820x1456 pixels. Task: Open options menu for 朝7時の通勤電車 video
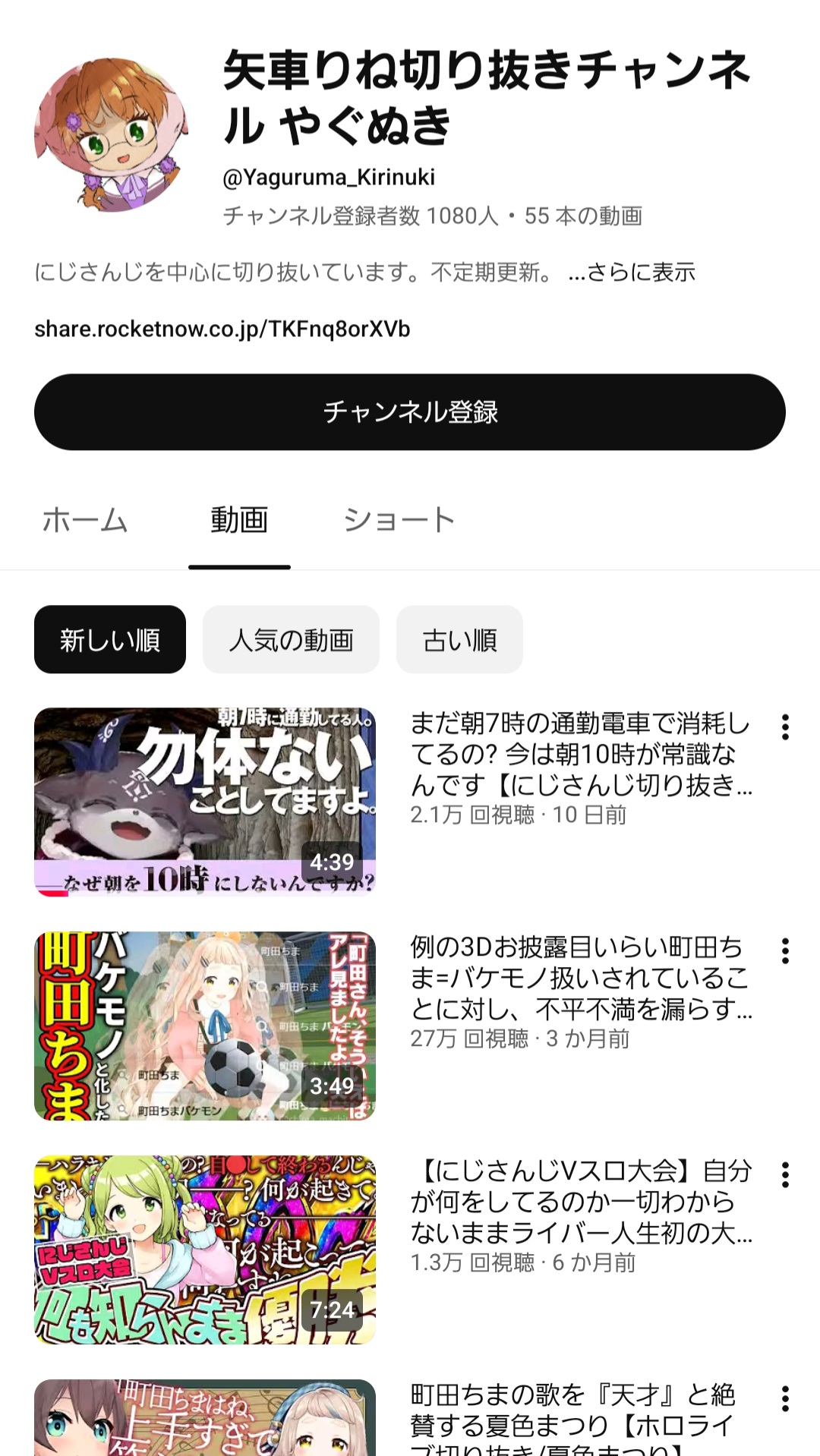(786, 727)
